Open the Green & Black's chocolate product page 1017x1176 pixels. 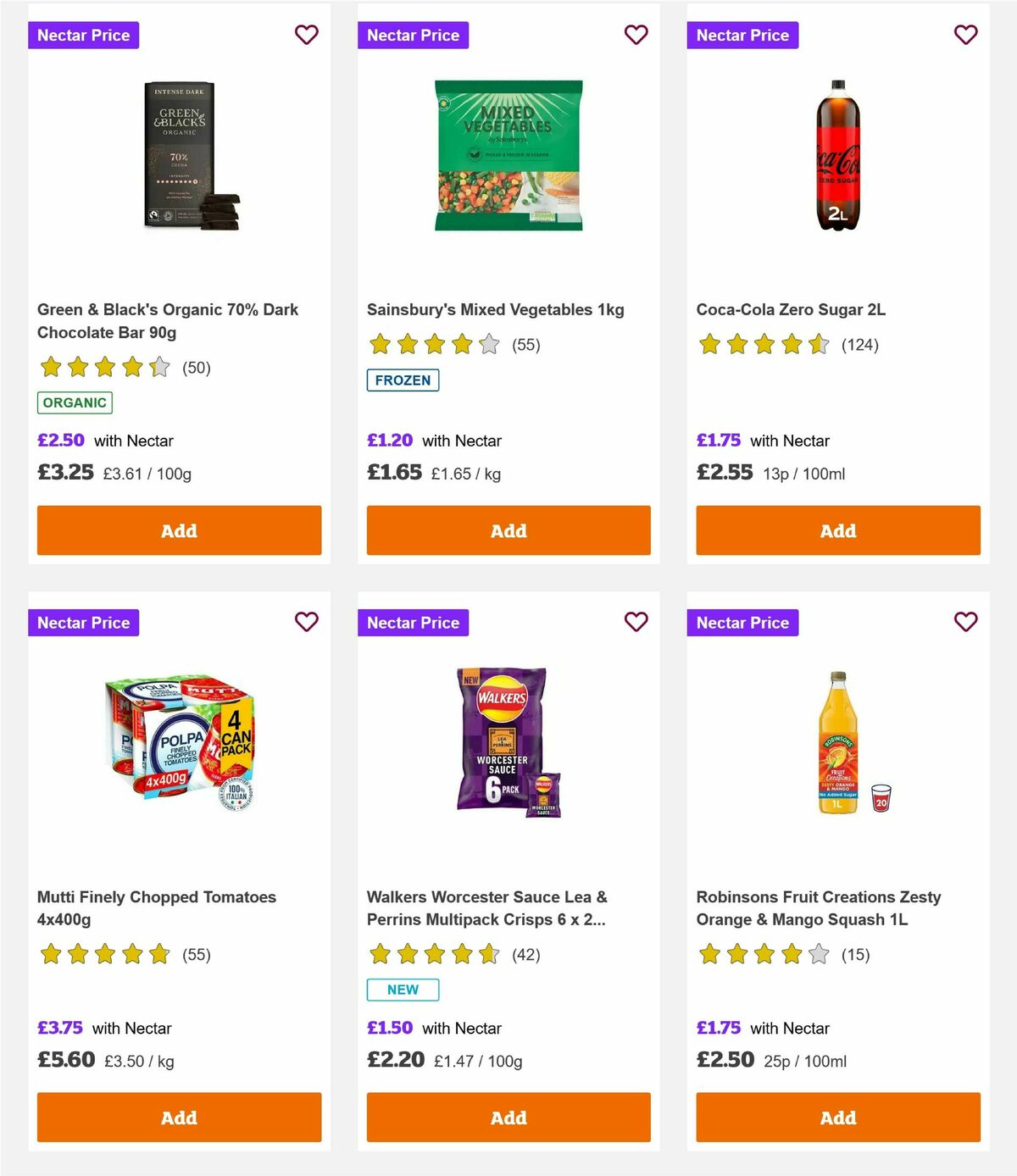(167, 321)
